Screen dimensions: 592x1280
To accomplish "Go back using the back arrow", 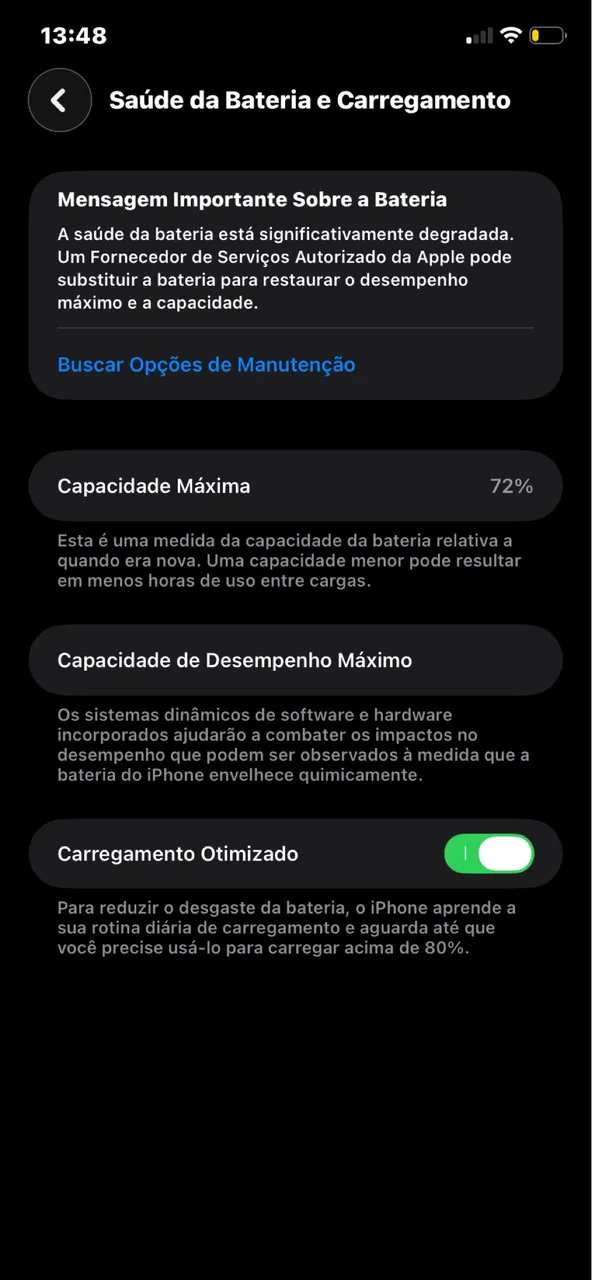I will 60,100.
